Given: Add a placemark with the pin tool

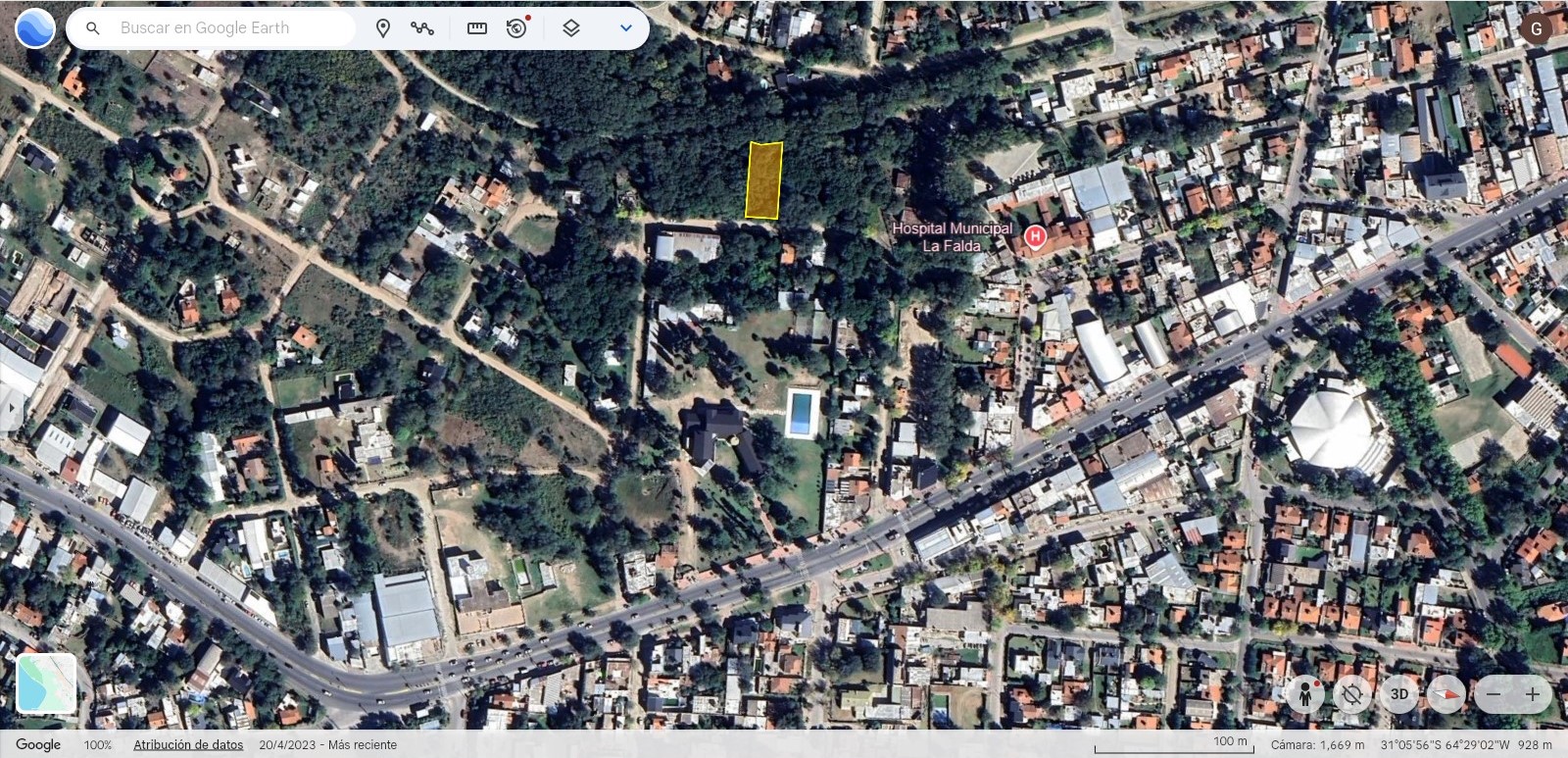Looking at the screenshot, I should (x=383, y=28).
